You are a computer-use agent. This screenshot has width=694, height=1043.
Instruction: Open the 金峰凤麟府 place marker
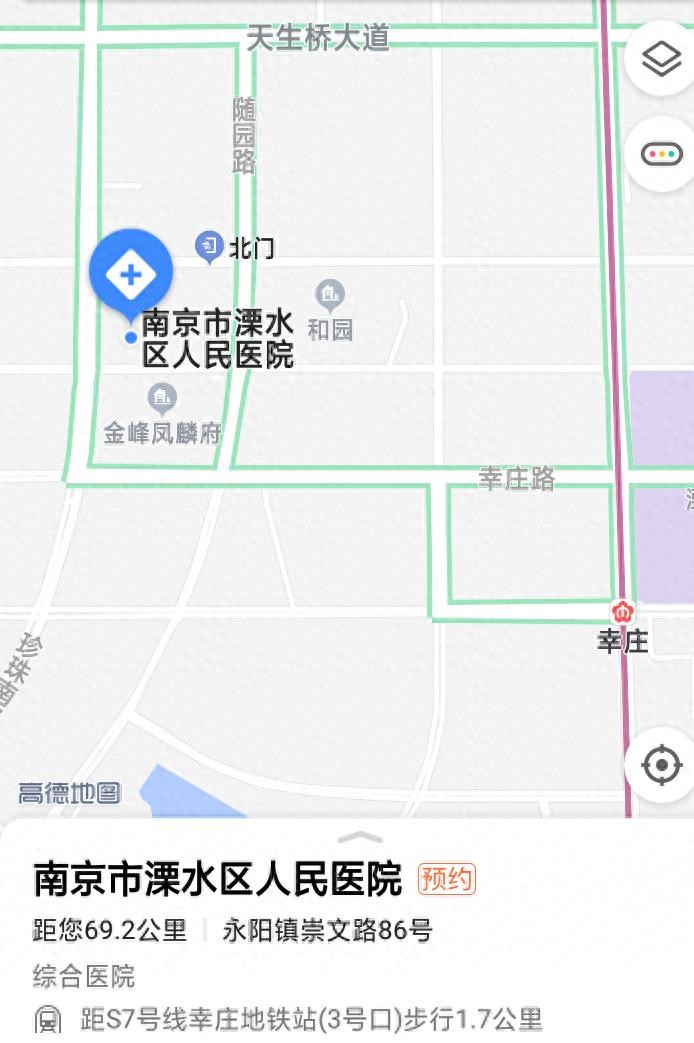pos(162,400)
